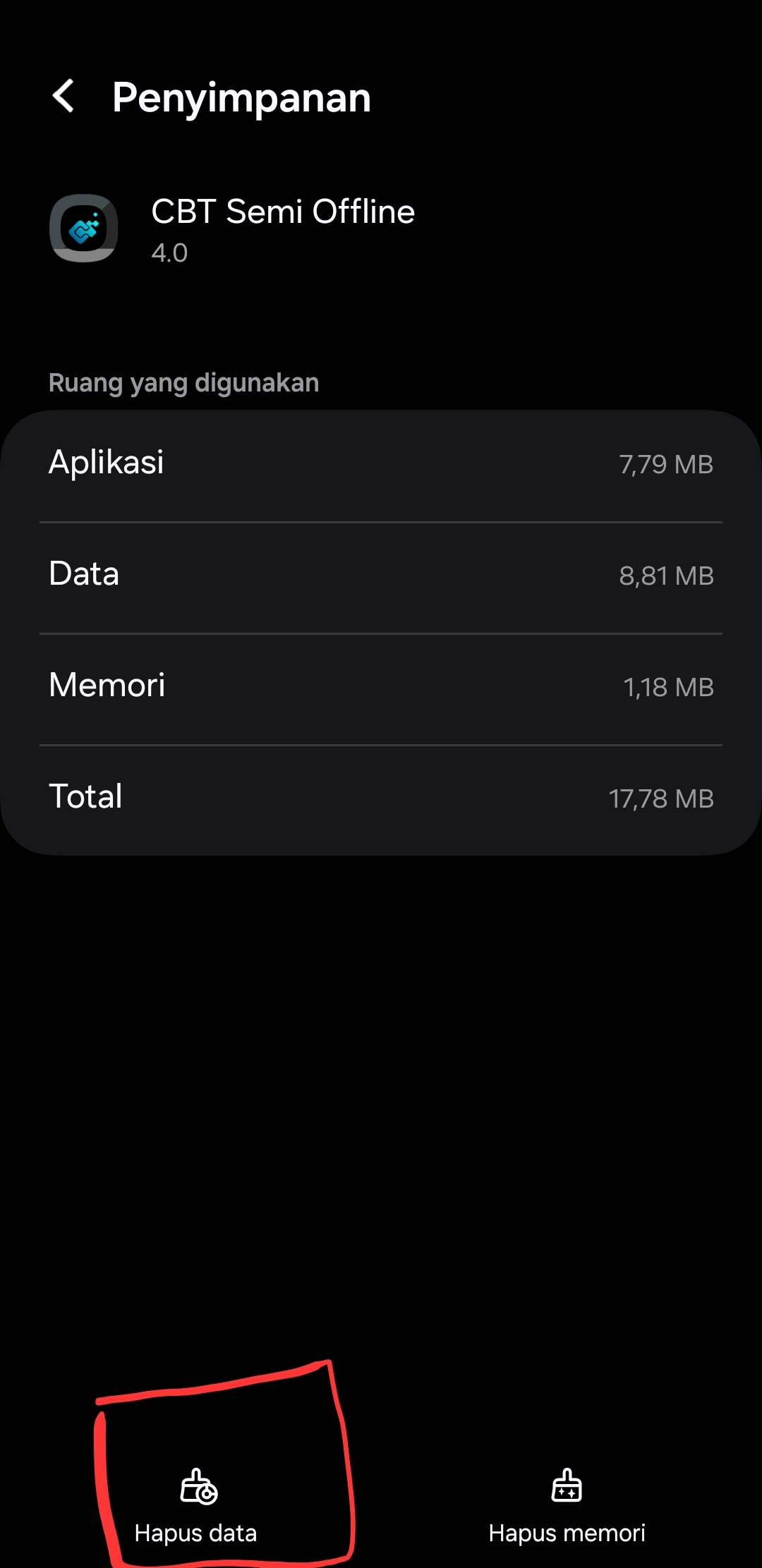
Task: Tap Hapus data button
Action: pos(196,1506)
